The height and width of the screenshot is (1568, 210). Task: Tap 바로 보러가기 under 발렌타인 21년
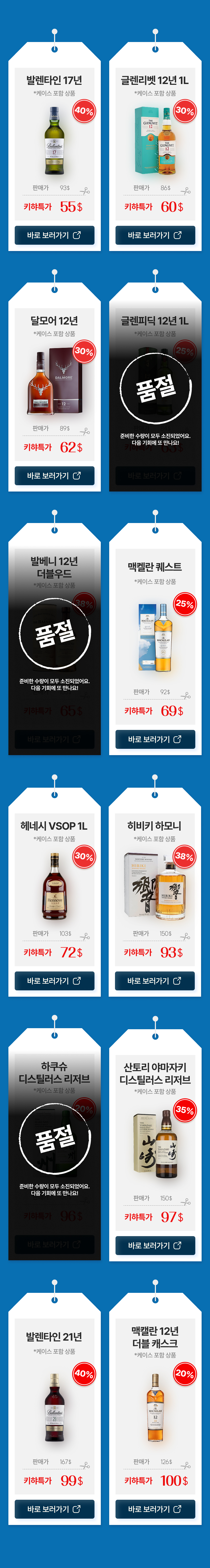(54, 1509)
